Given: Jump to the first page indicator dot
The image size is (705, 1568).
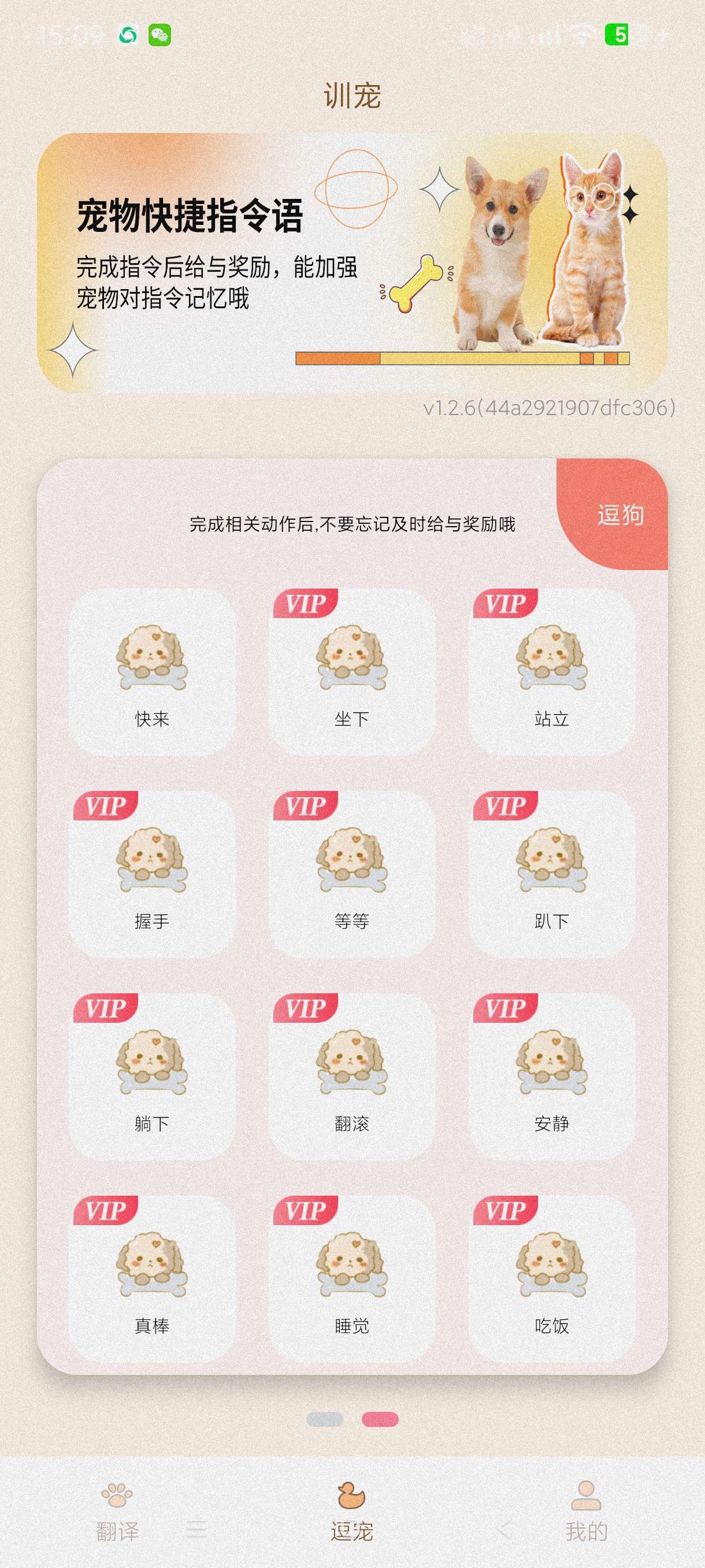Looking at the screenshot, I should click(x=325, y=1419).
